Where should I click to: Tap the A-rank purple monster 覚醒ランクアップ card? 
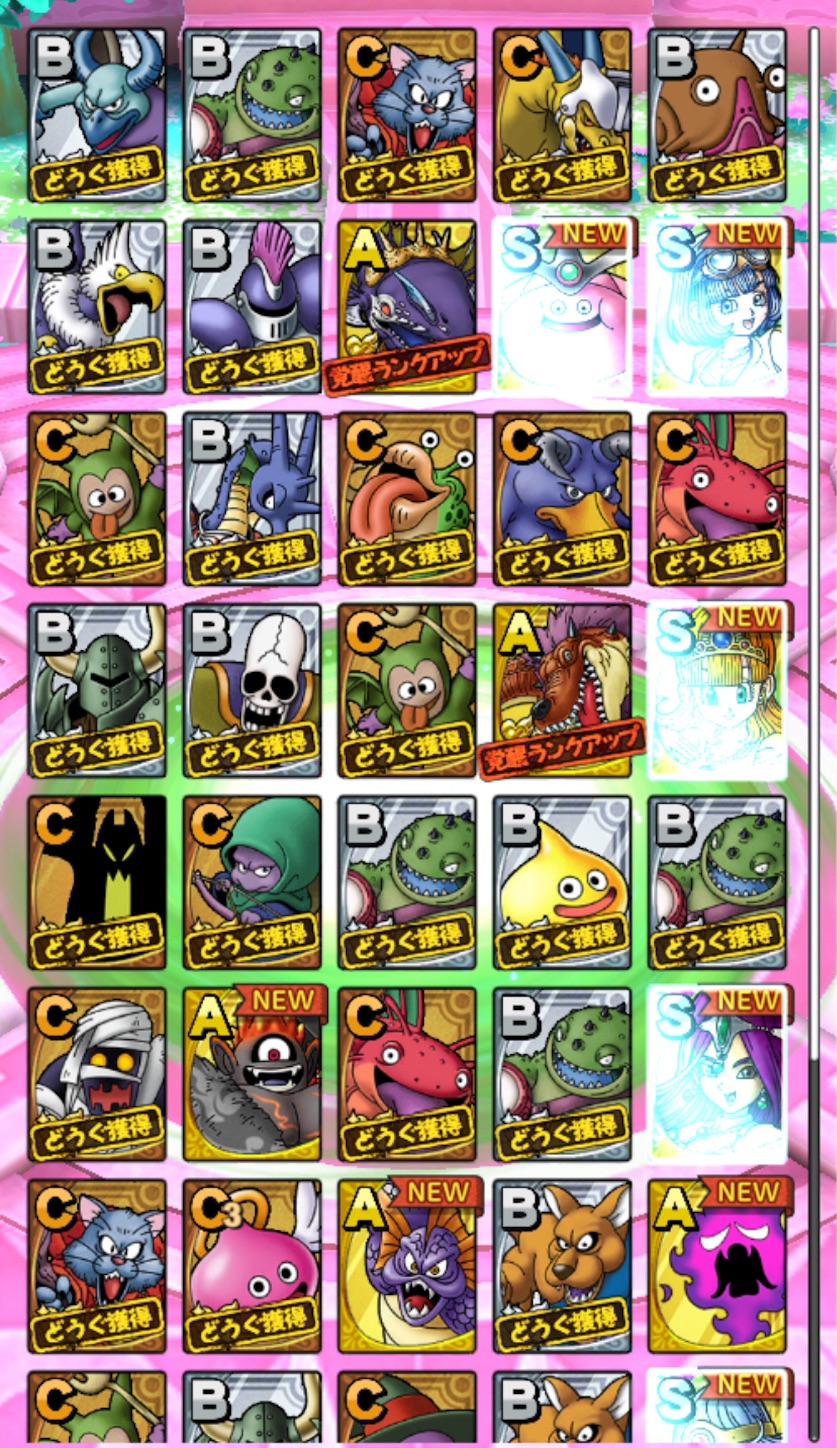coord(407,307)
